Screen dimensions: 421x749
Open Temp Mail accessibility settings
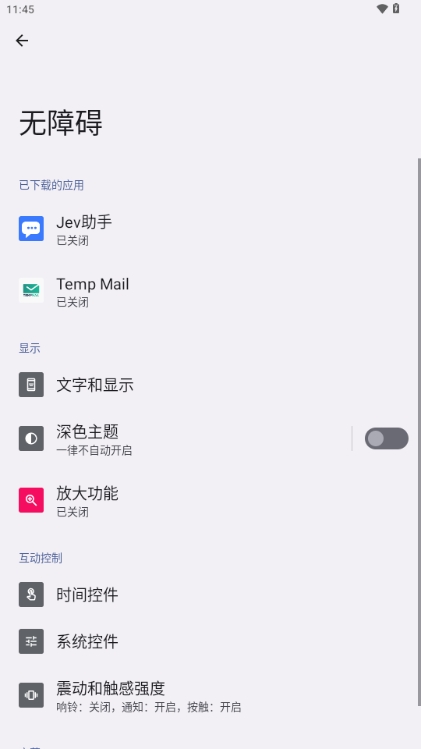click(x=209, y=290)
